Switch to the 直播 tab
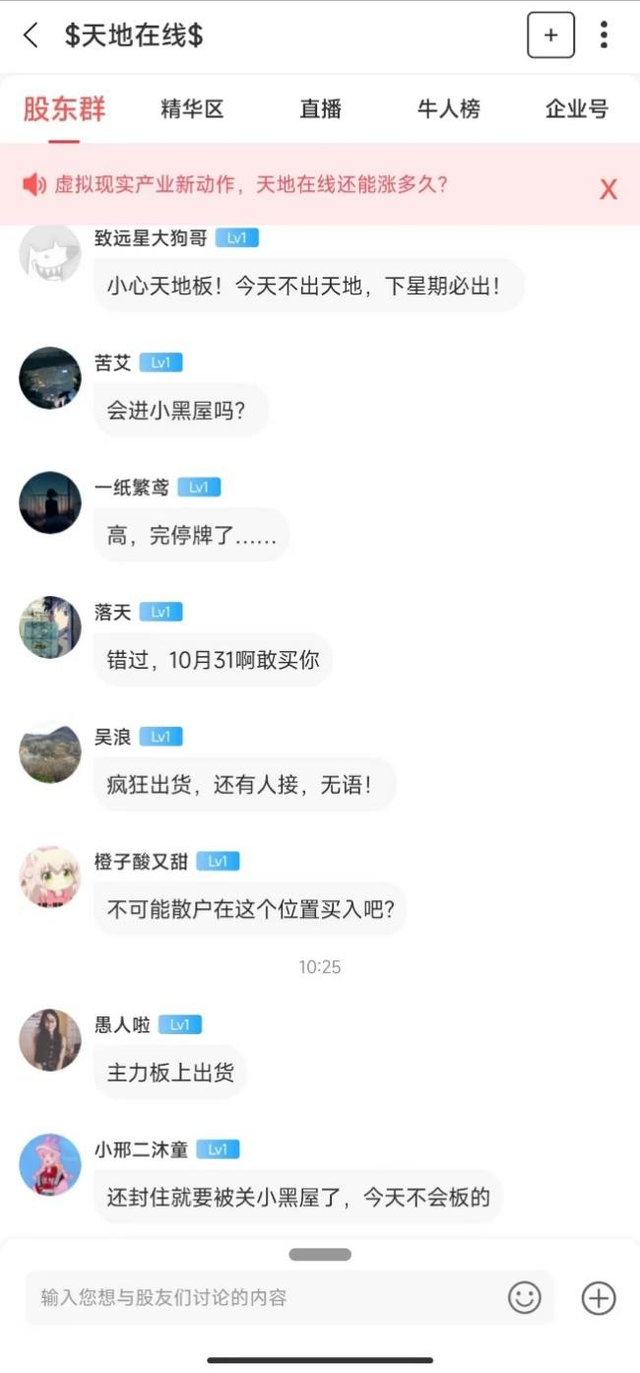Viewport: 640px width, 1373px height. click(x=320, y=109)
